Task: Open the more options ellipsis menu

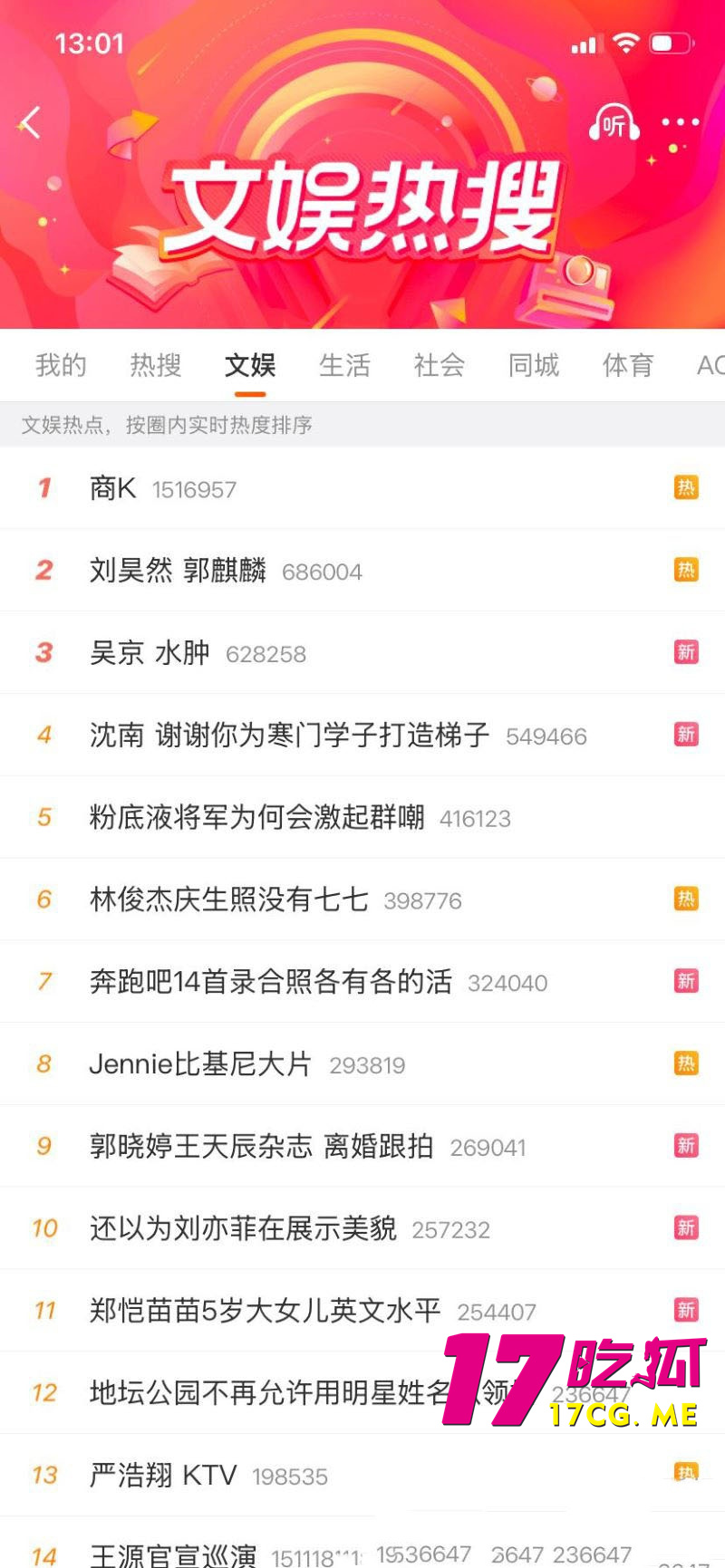Action: pyautogui.click(x=680, y=122)
